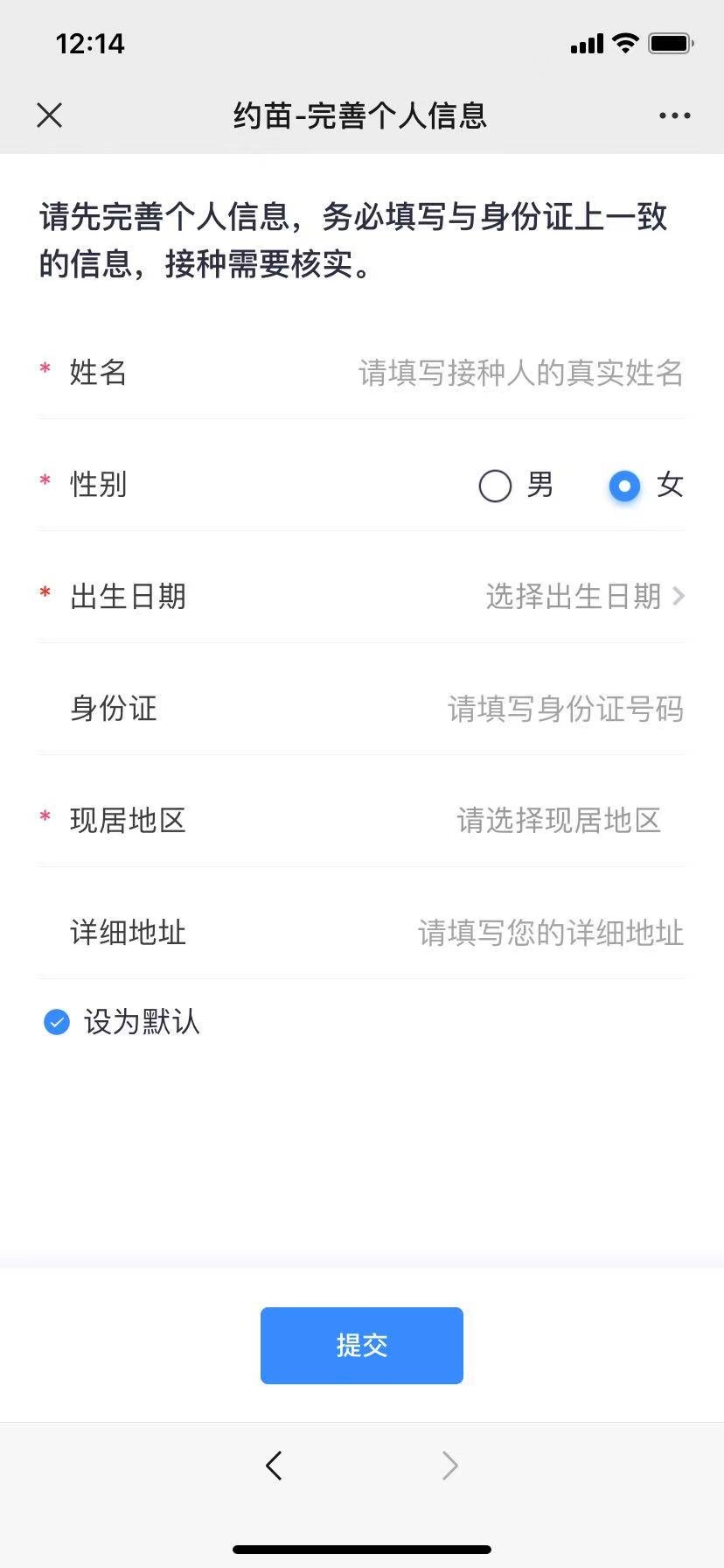Image resolution: width=724 pixels, height=1568 pixels.
Task: Close the 约苗 personal info page
Action: click(50, 115)
